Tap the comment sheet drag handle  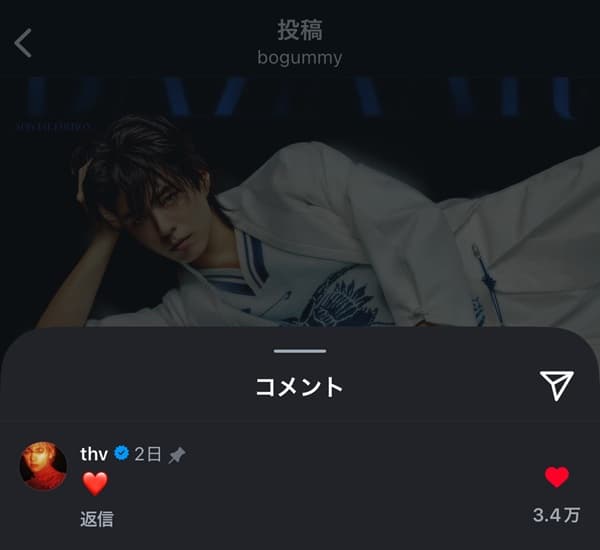(300, 351)
